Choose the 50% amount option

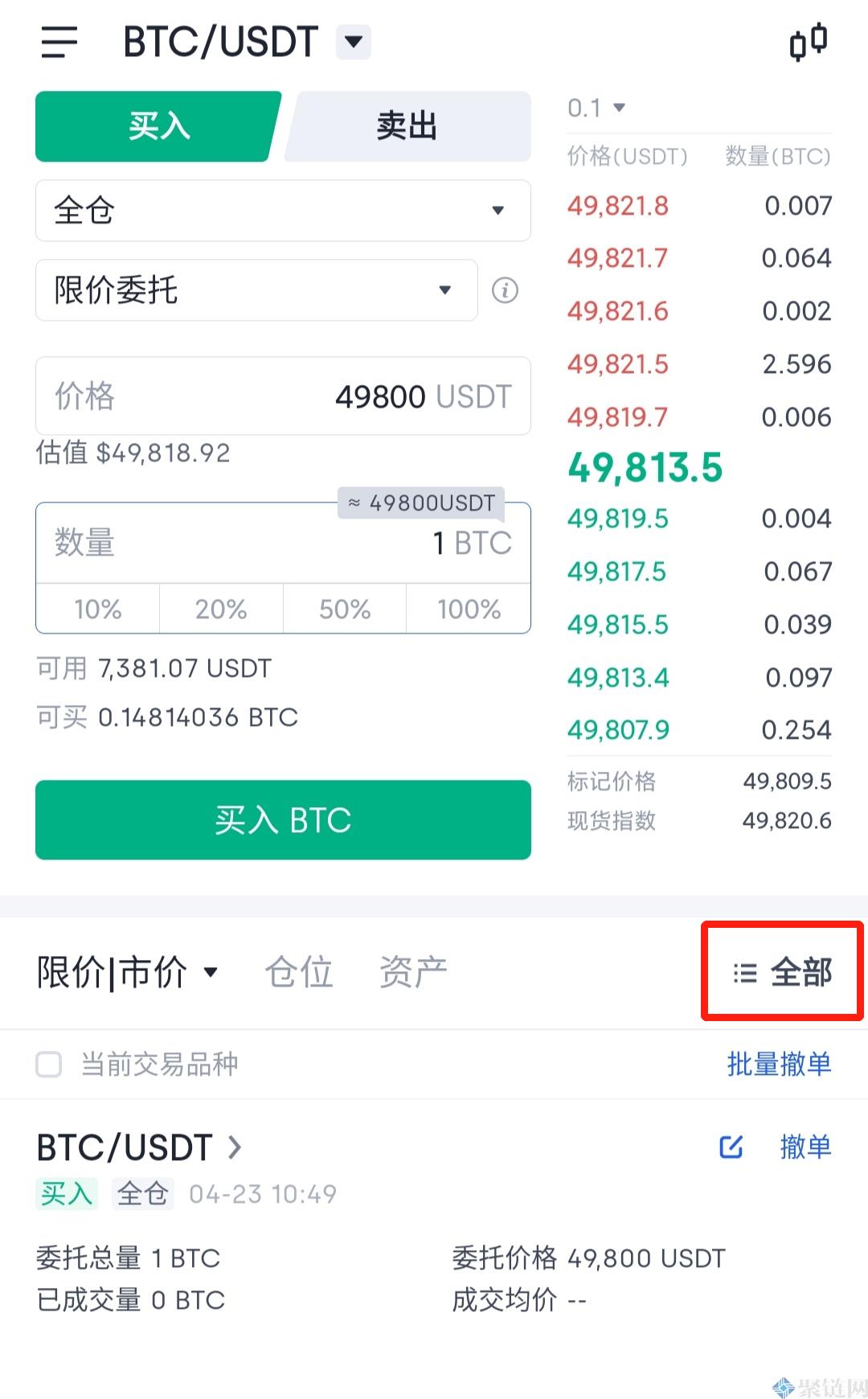[345, 609]
